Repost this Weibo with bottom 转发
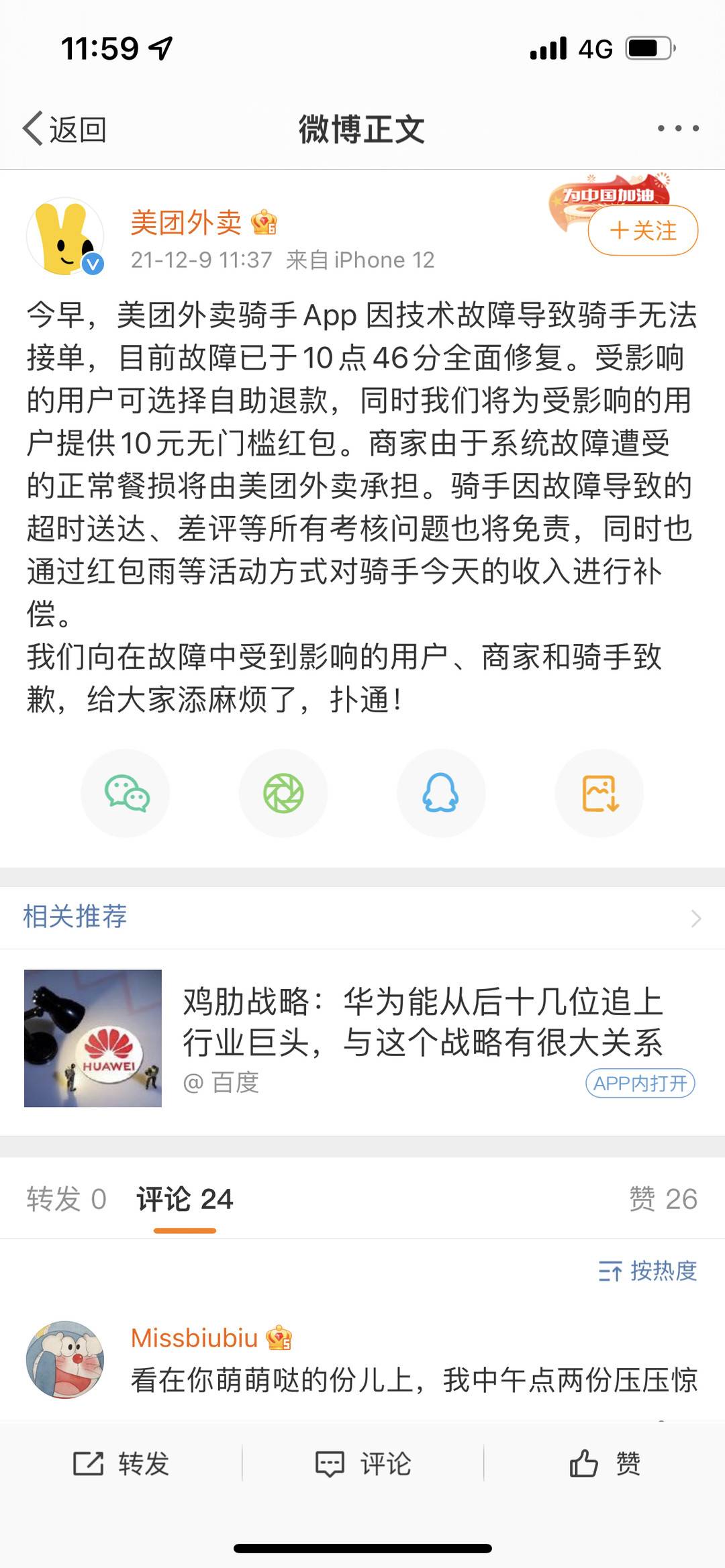 tap(121, 1463)
